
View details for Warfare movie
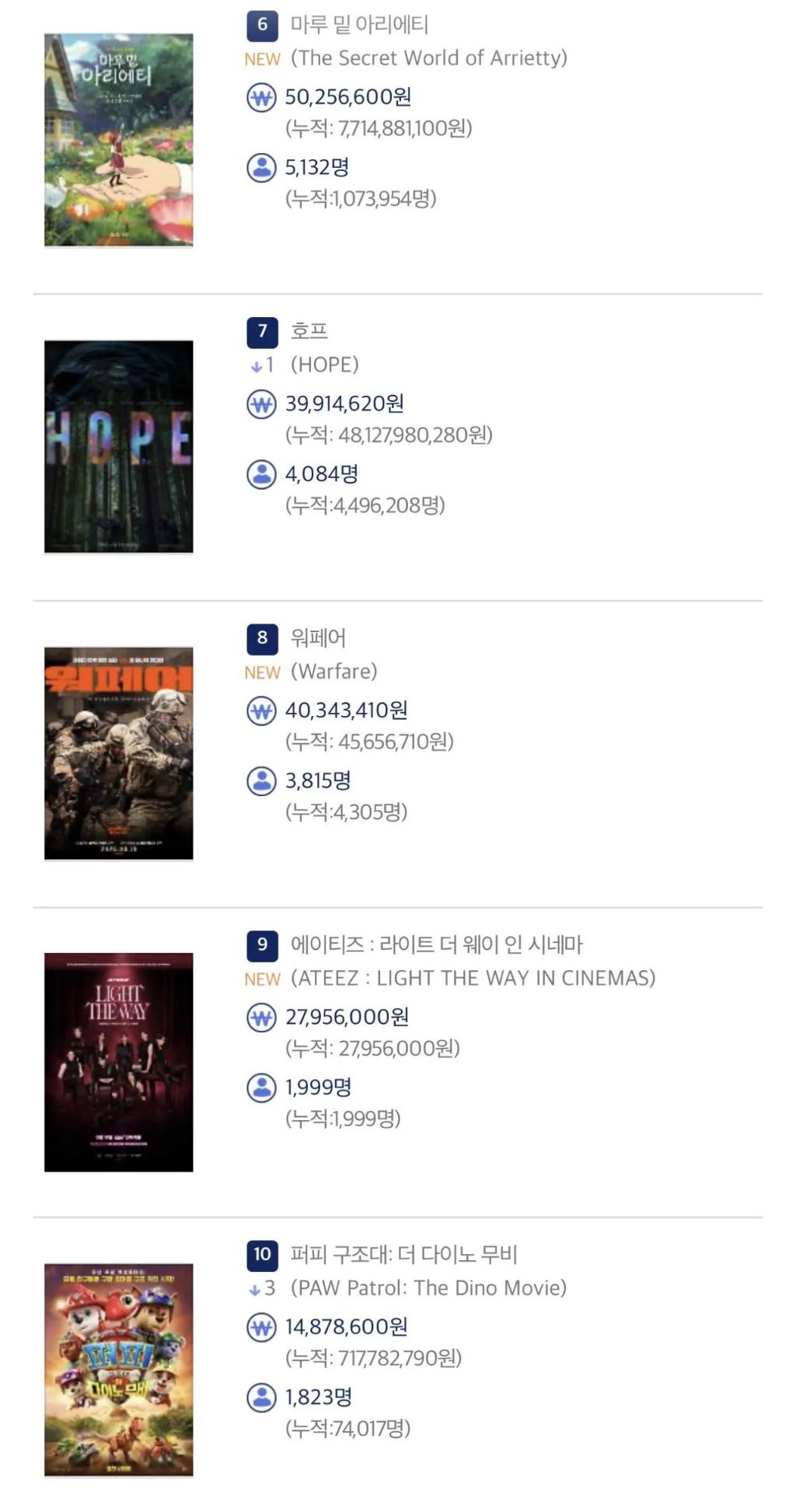318,638
